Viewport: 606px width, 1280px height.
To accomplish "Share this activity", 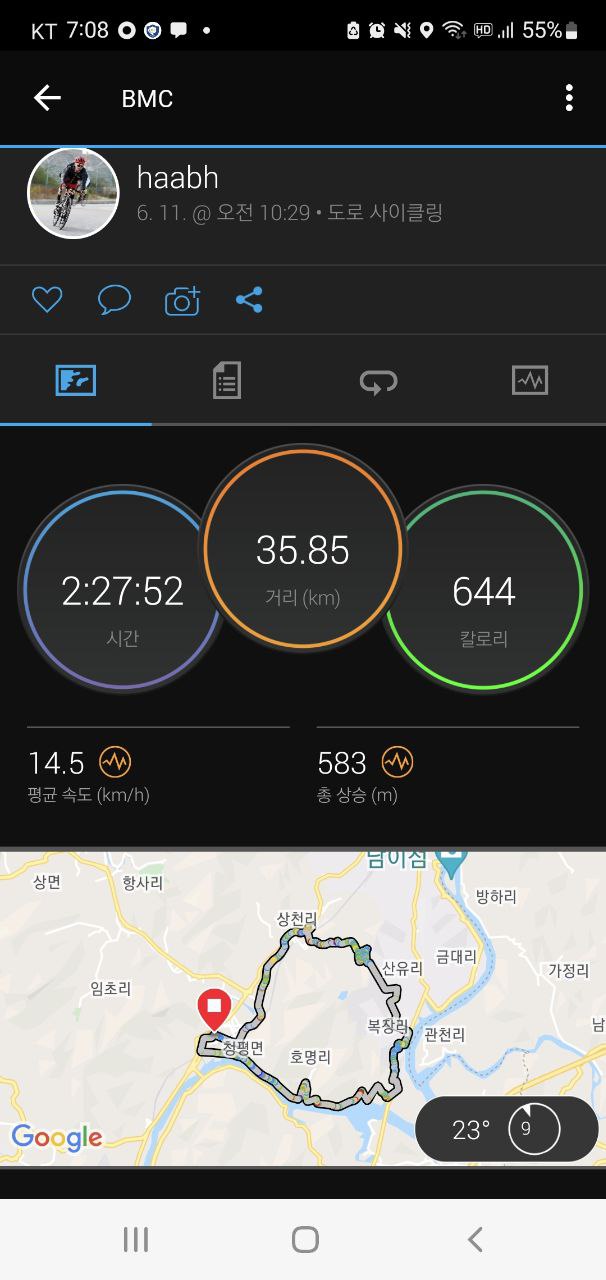I will pyautogui.click(x=249, y=300).
